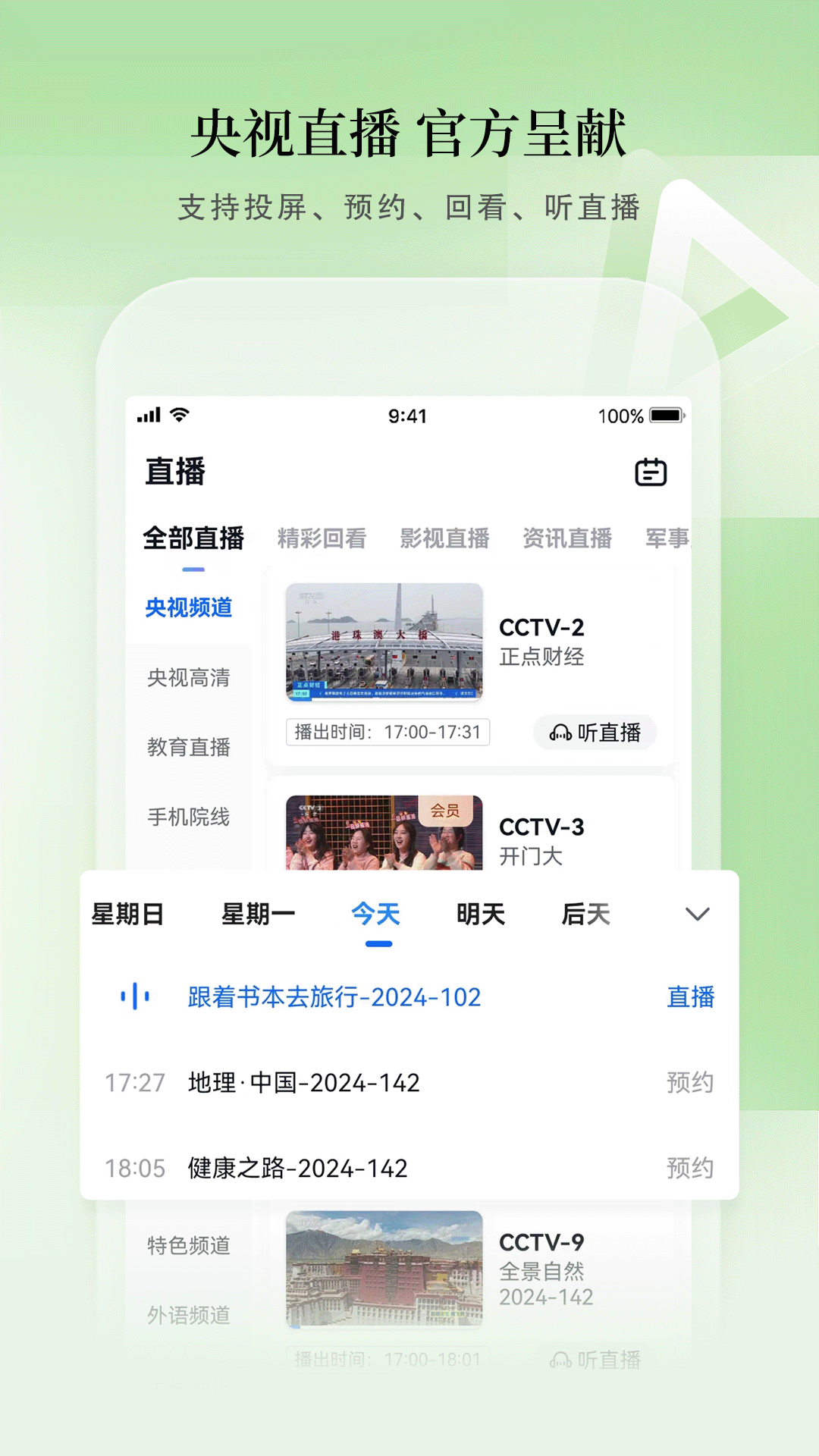Open the 影视直播 tab
This screenshot has height=1456, width=819.
click(444, 539)
